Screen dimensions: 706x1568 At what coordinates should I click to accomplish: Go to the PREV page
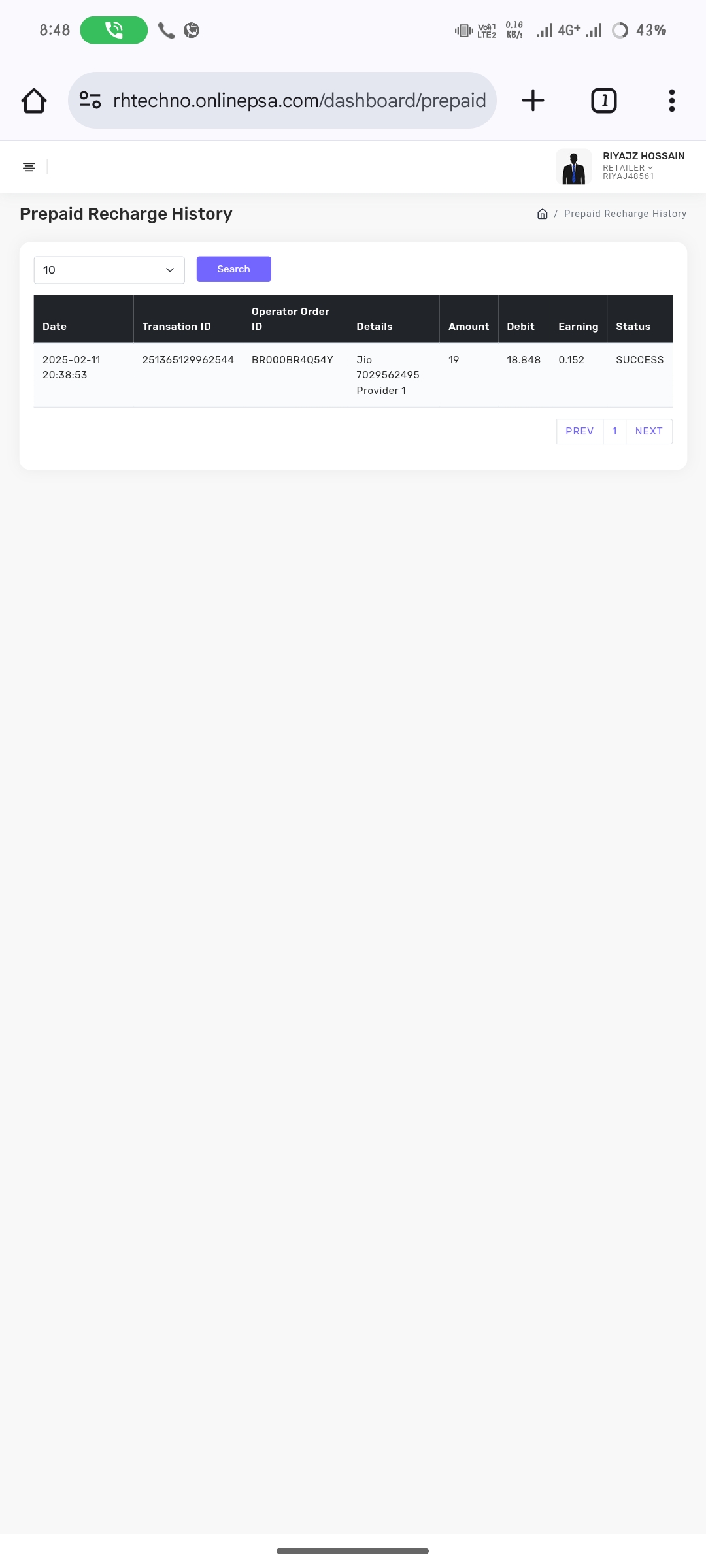coord(580,431)
